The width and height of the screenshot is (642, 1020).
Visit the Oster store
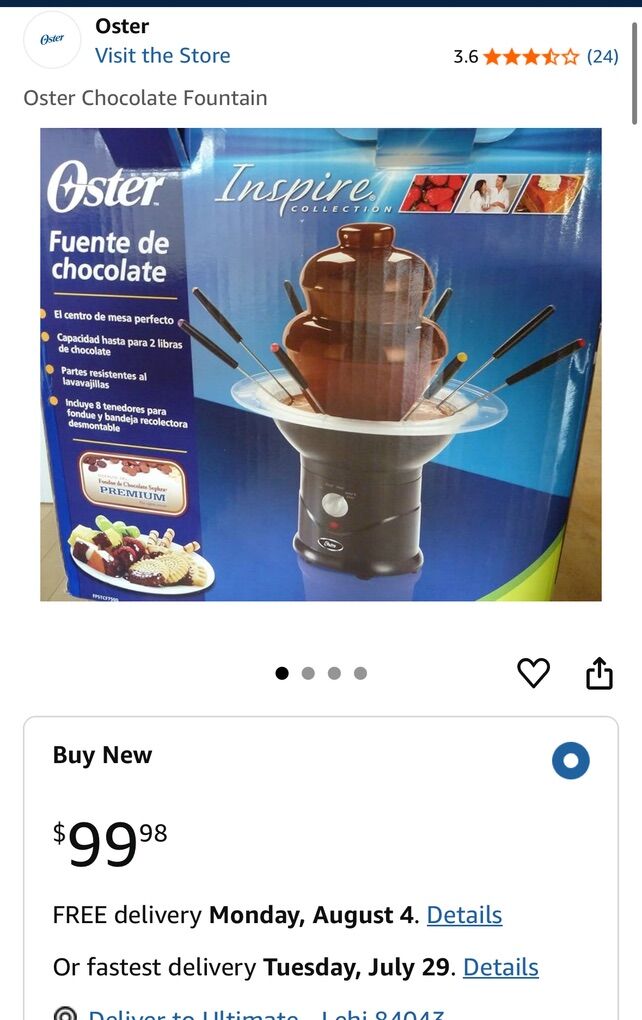click(x=162, y=56)
